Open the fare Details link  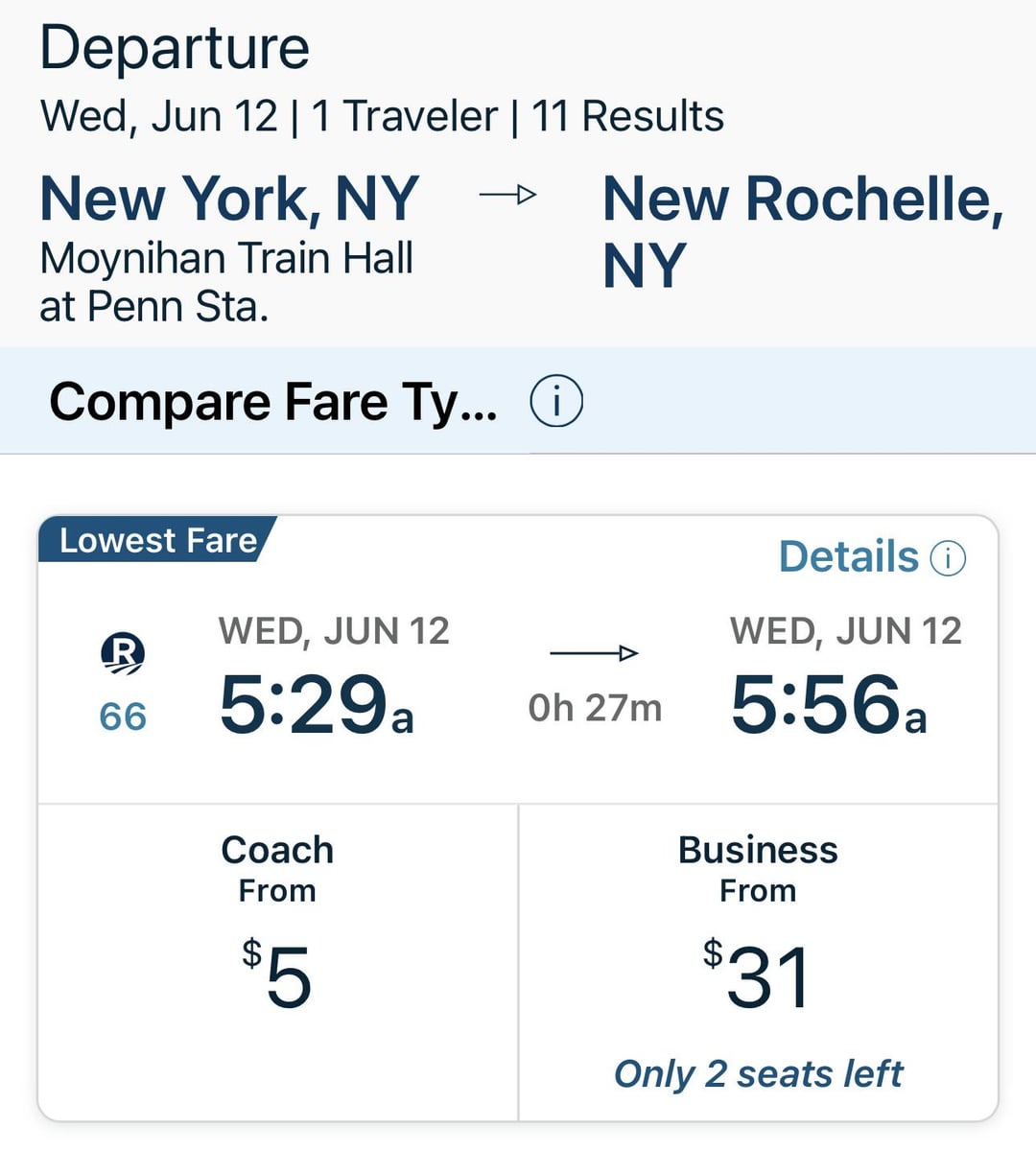pyautogui.click(x=847, y=556)
